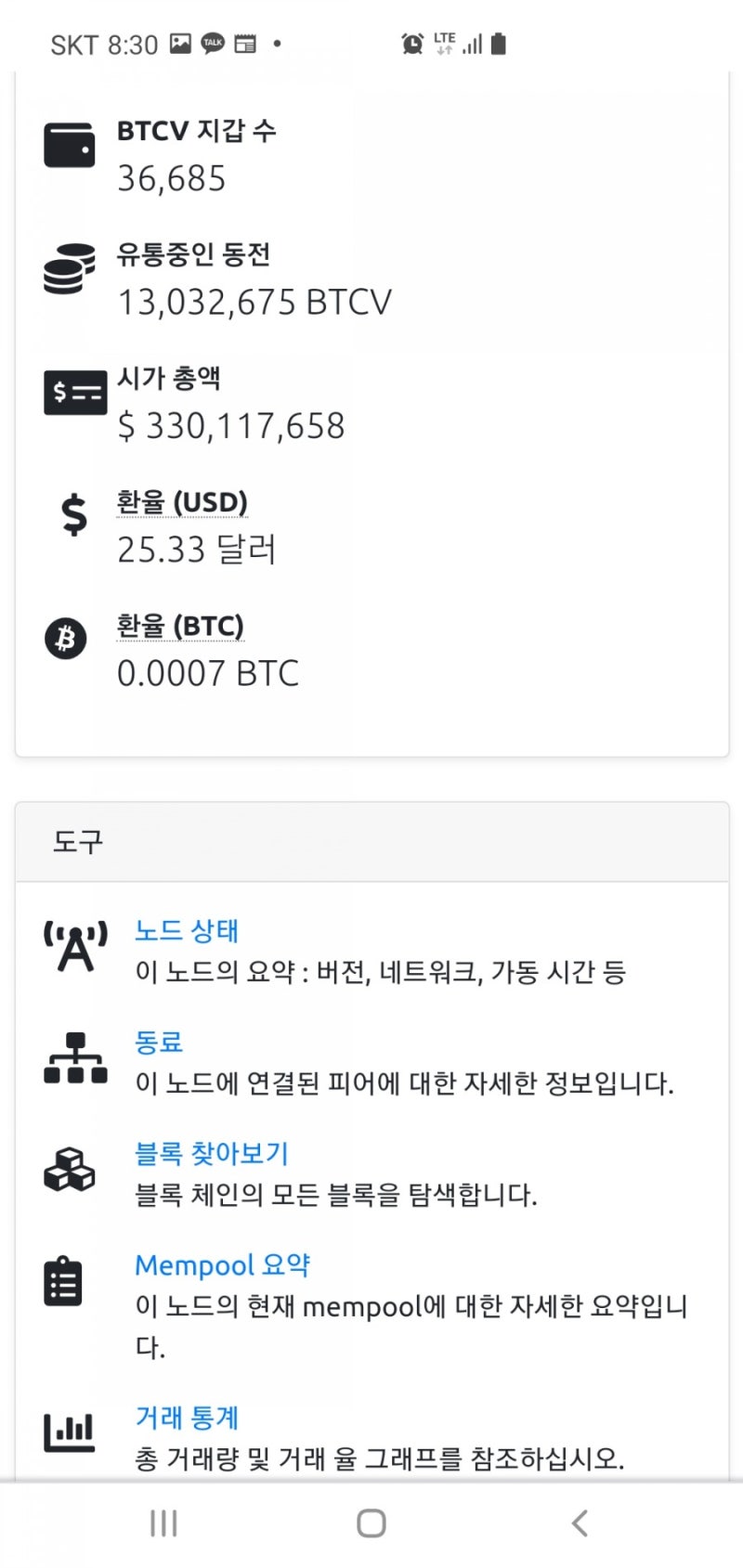Open recent apps via the navigation bar
743x1568 pixels.
(x=163, y=1522)
